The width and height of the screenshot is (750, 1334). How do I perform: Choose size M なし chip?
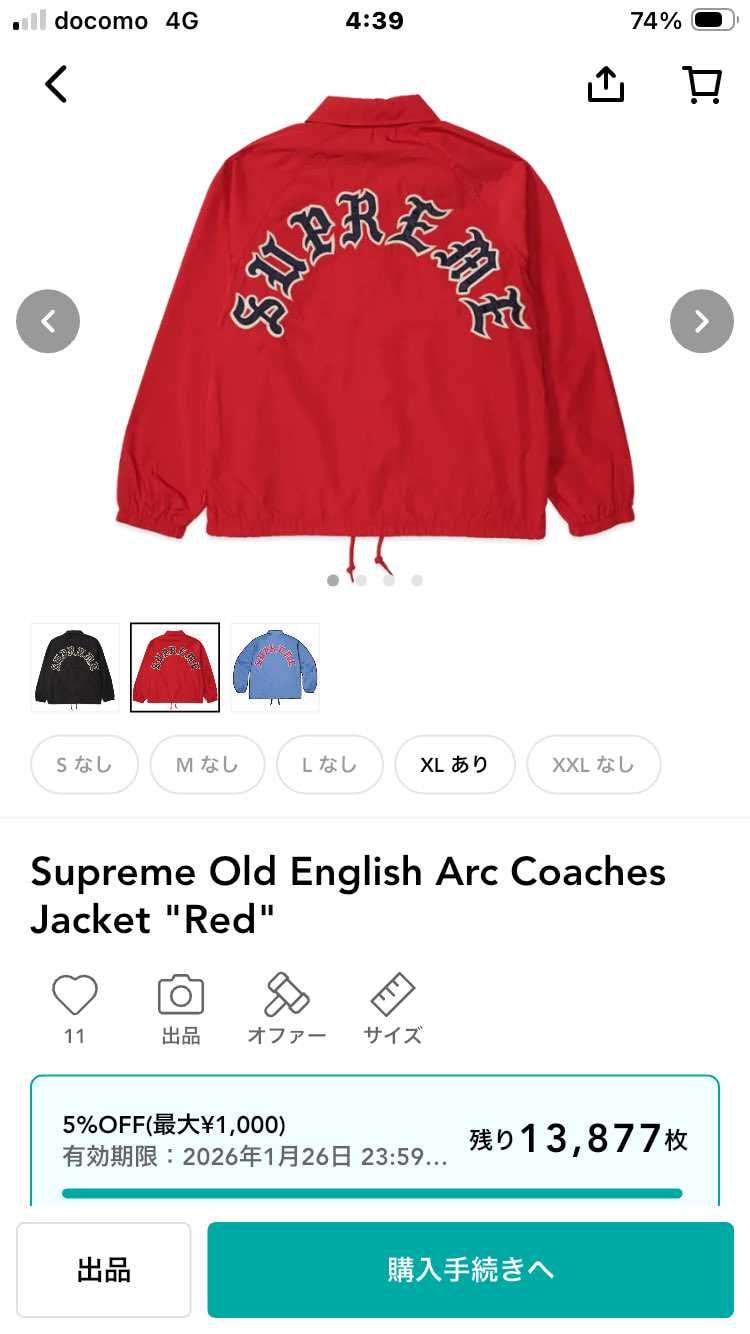click(x=207, y=765)
